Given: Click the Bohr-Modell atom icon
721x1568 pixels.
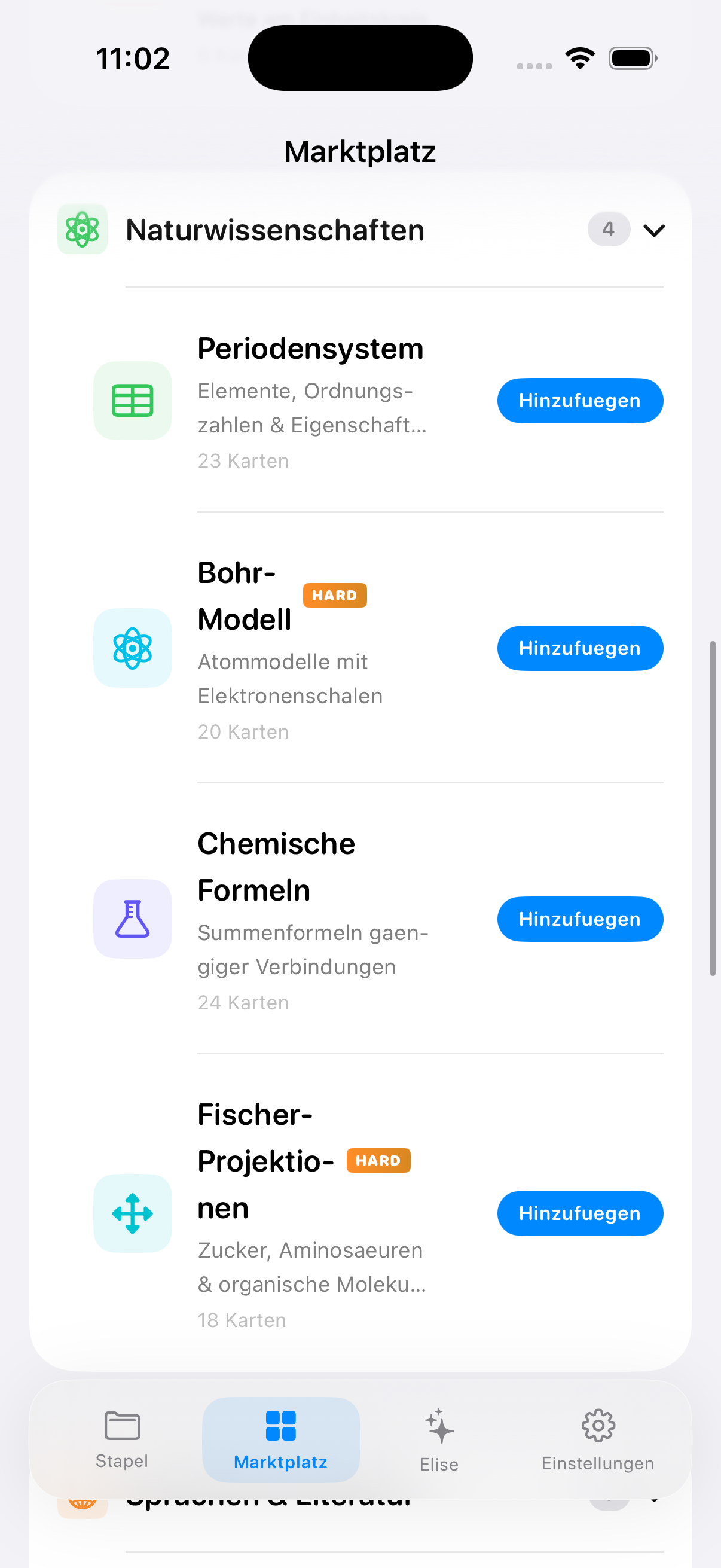Looking at the screenshot, I should pos(133,648).
